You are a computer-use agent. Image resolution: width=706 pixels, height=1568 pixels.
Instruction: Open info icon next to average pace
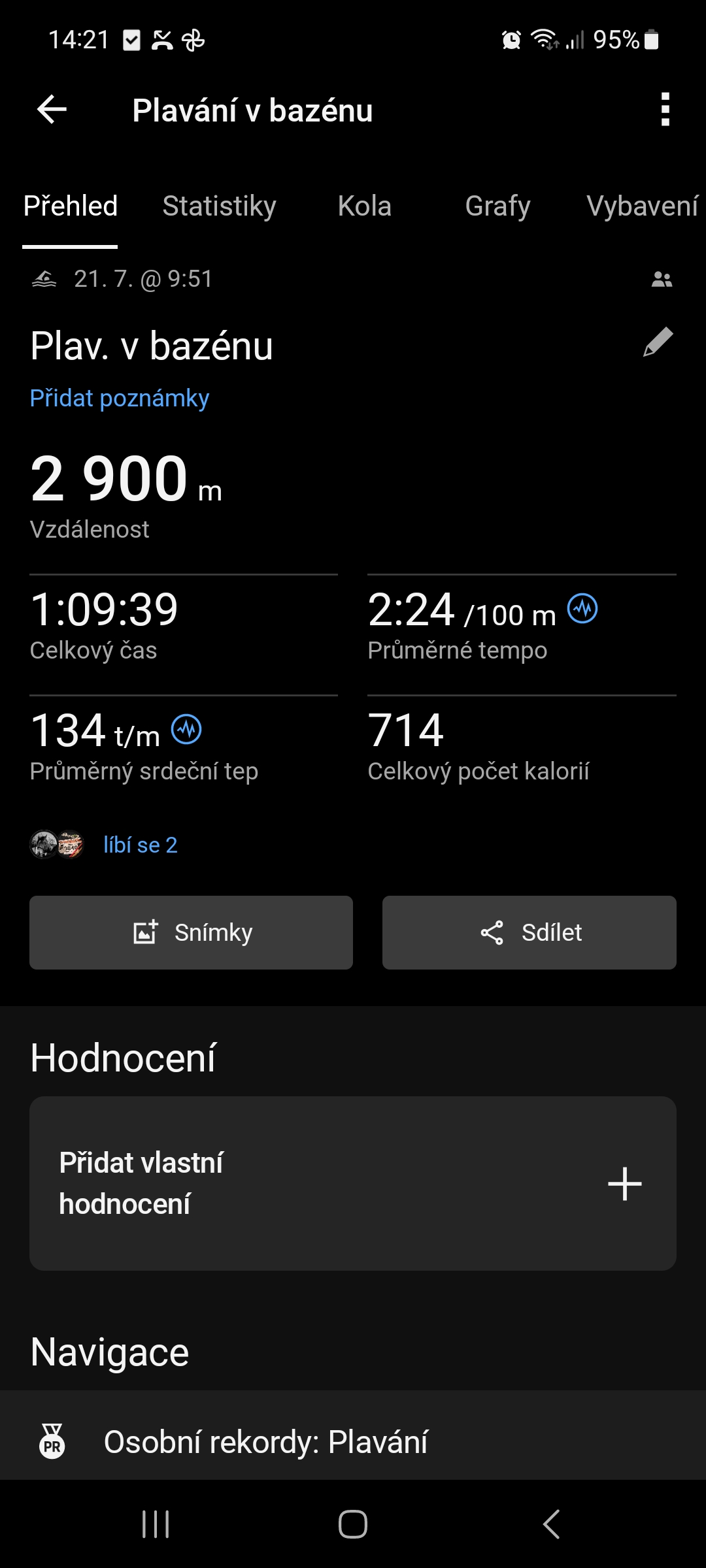(x=582, y=609)
